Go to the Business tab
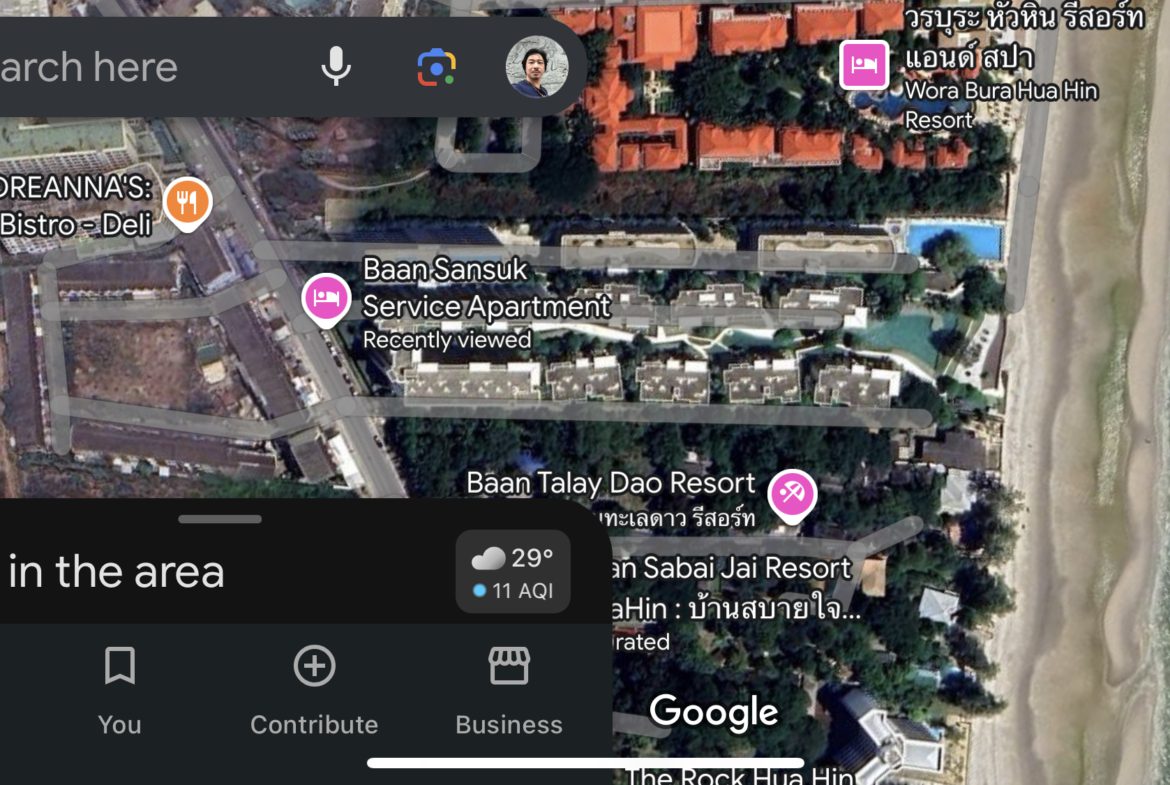This screenshot has width=1170, height=785. [509, 690]
